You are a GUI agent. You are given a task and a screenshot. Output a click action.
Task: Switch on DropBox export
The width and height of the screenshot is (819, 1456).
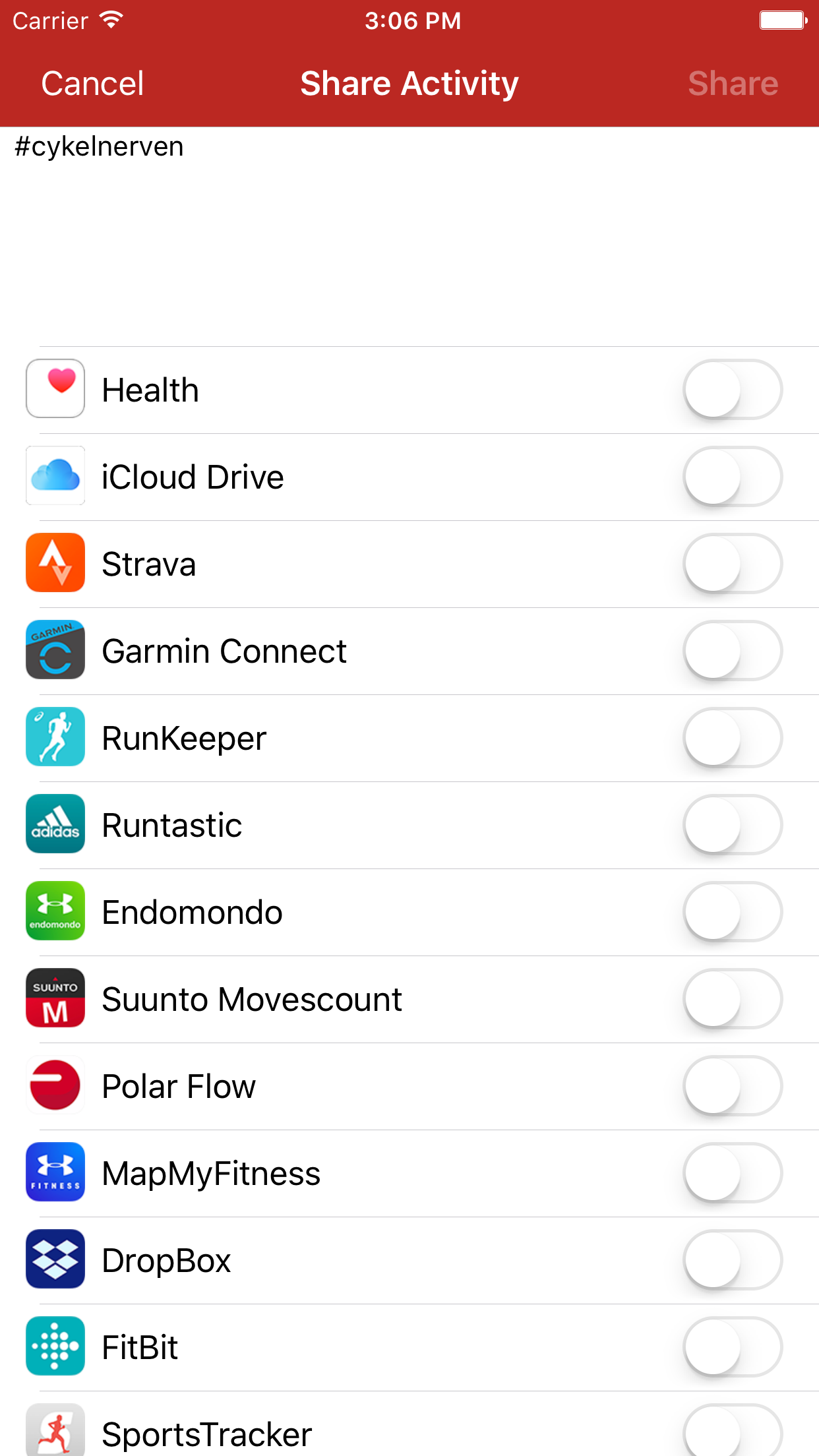pyautogui.click(x=732, y=1260)
